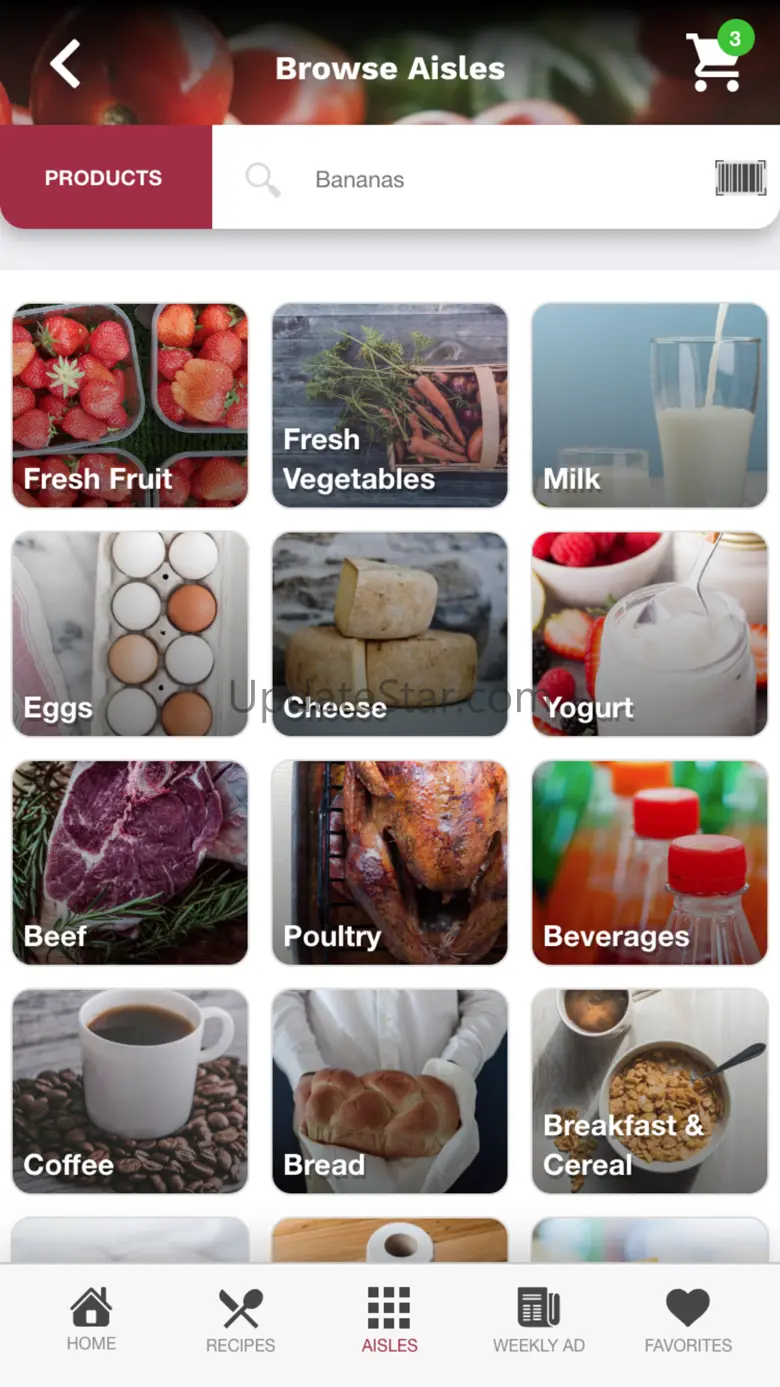View the Bread aisle
Image resolution: width=780 pixels, height=1387 pixels.
390,1091
